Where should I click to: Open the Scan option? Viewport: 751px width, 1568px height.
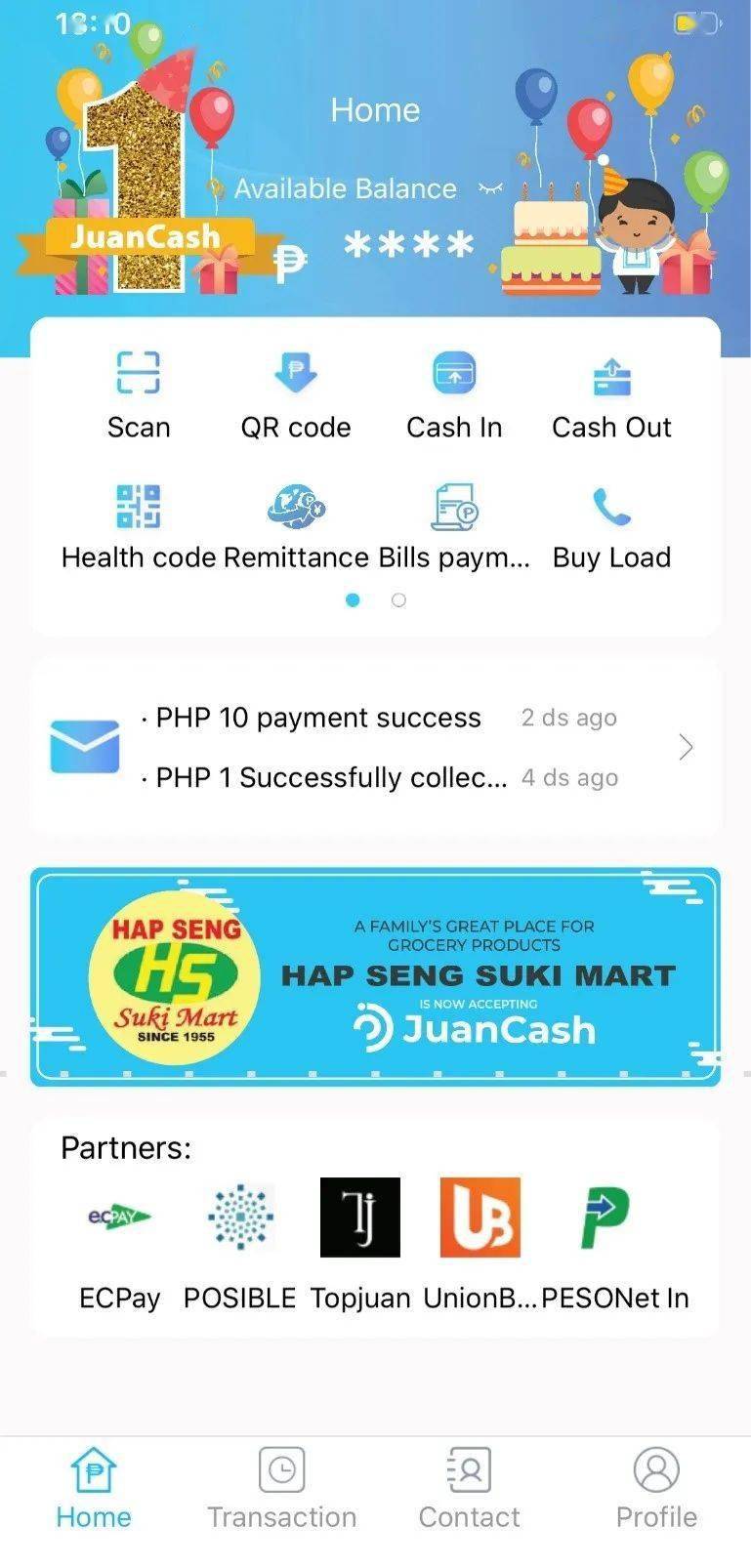(138, 395)
